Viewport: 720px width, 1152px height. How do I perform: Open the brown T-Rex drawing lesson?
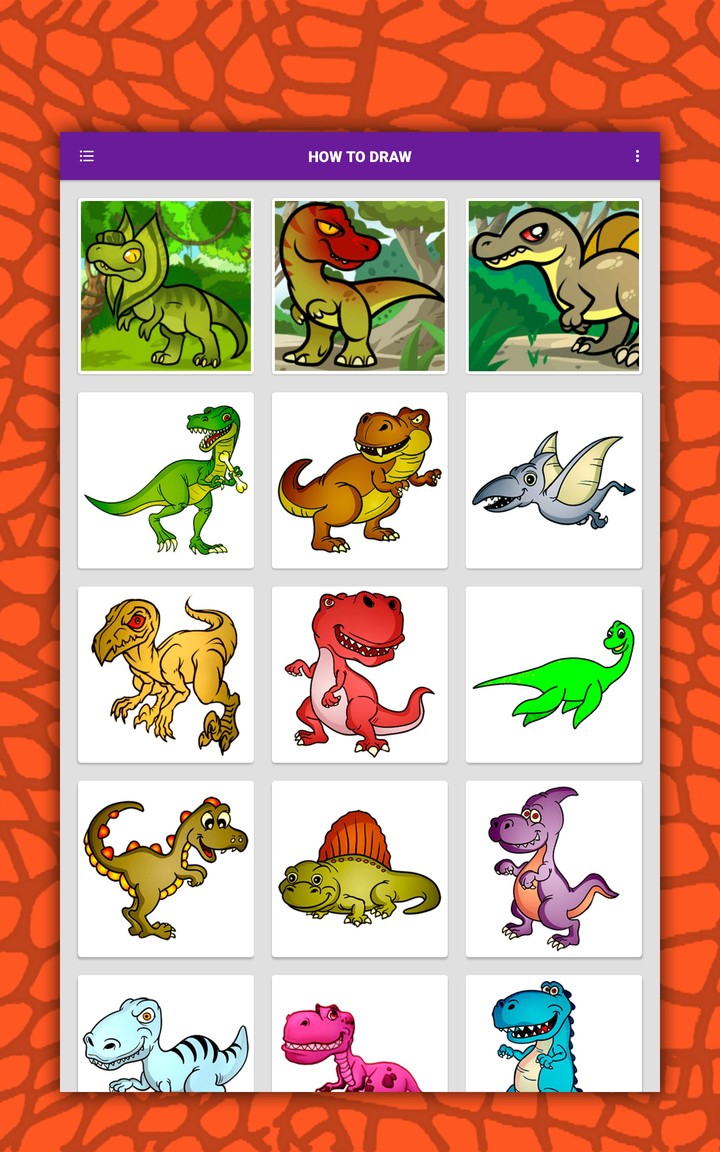click(359, 480)
